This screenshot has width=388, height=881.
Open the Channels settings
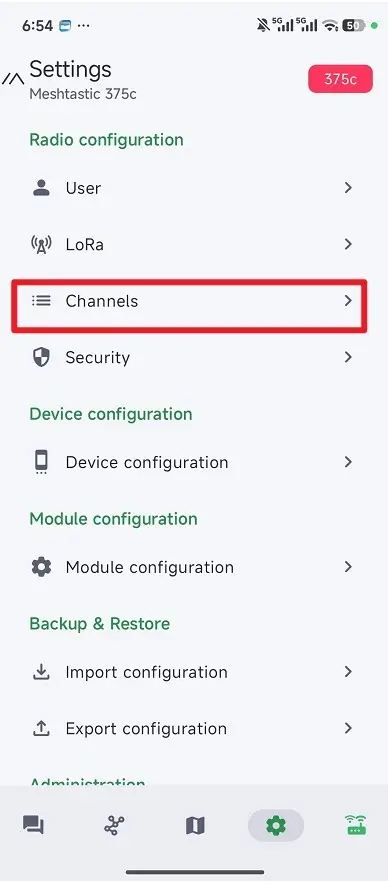(194, 301)
